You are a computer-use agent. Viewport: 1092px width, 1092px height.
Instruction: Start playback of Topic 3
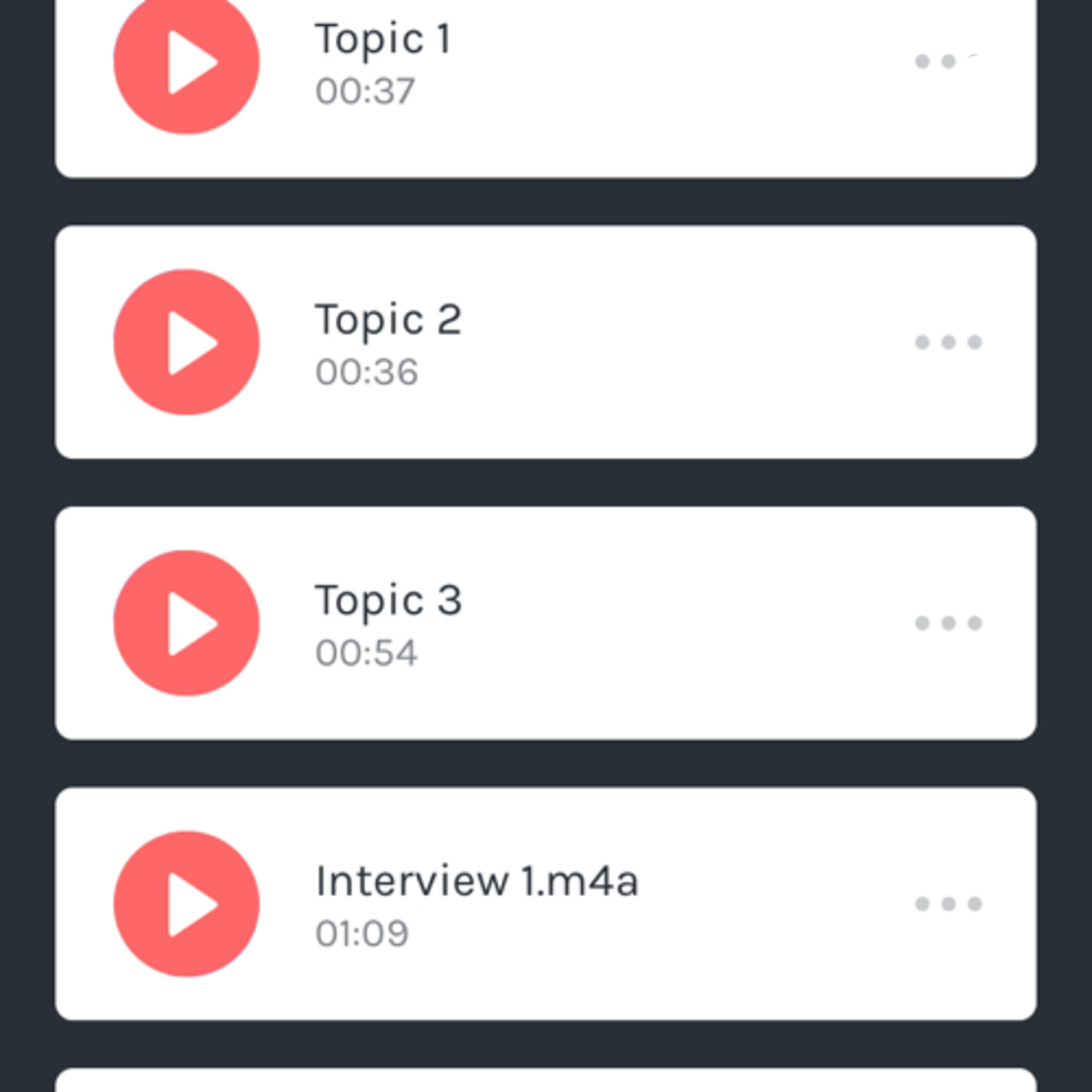point(186,623)
